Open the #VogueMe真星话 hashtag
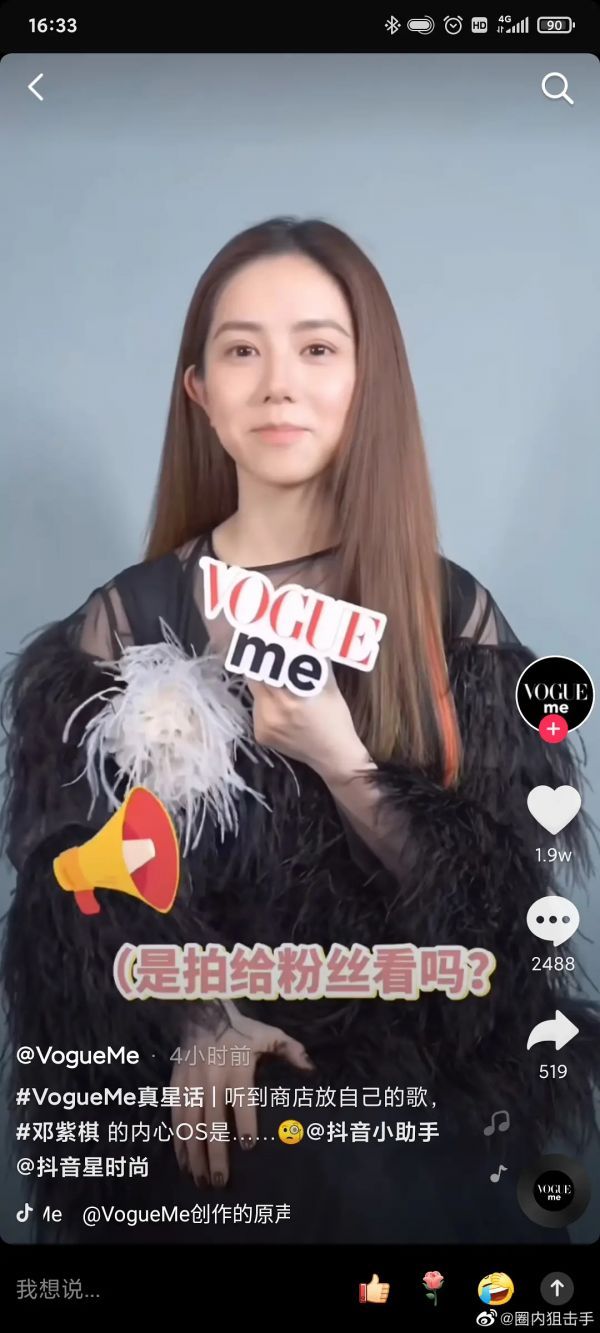This screenshot has height=1333, width=600. click(x=110, y=1096)
